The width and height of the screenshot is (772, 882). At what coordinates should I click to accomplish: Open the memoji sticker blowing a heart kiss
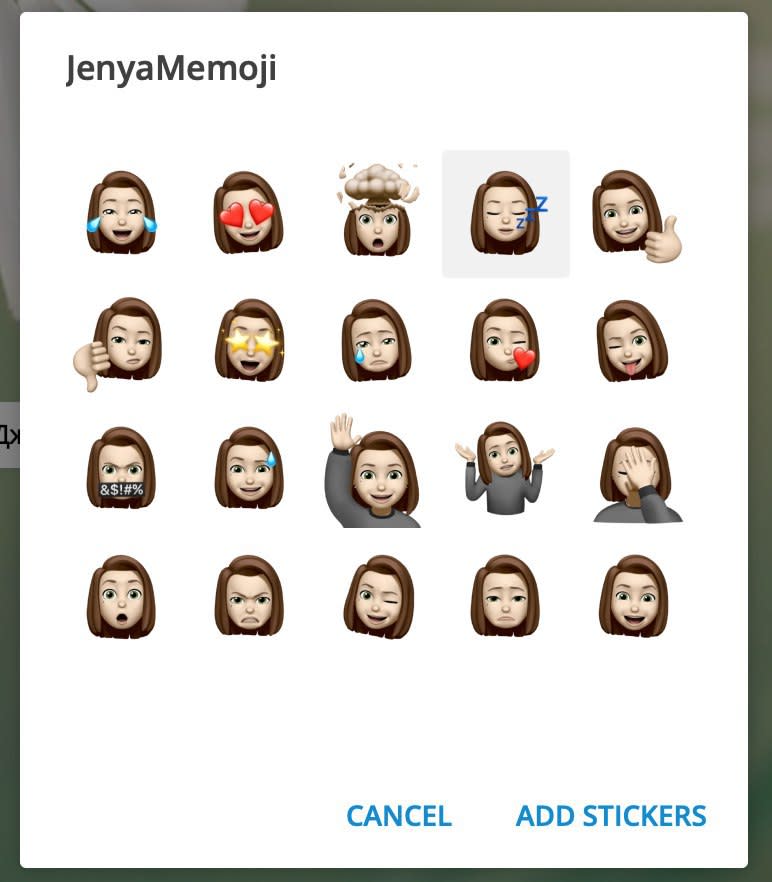[506, 341]
